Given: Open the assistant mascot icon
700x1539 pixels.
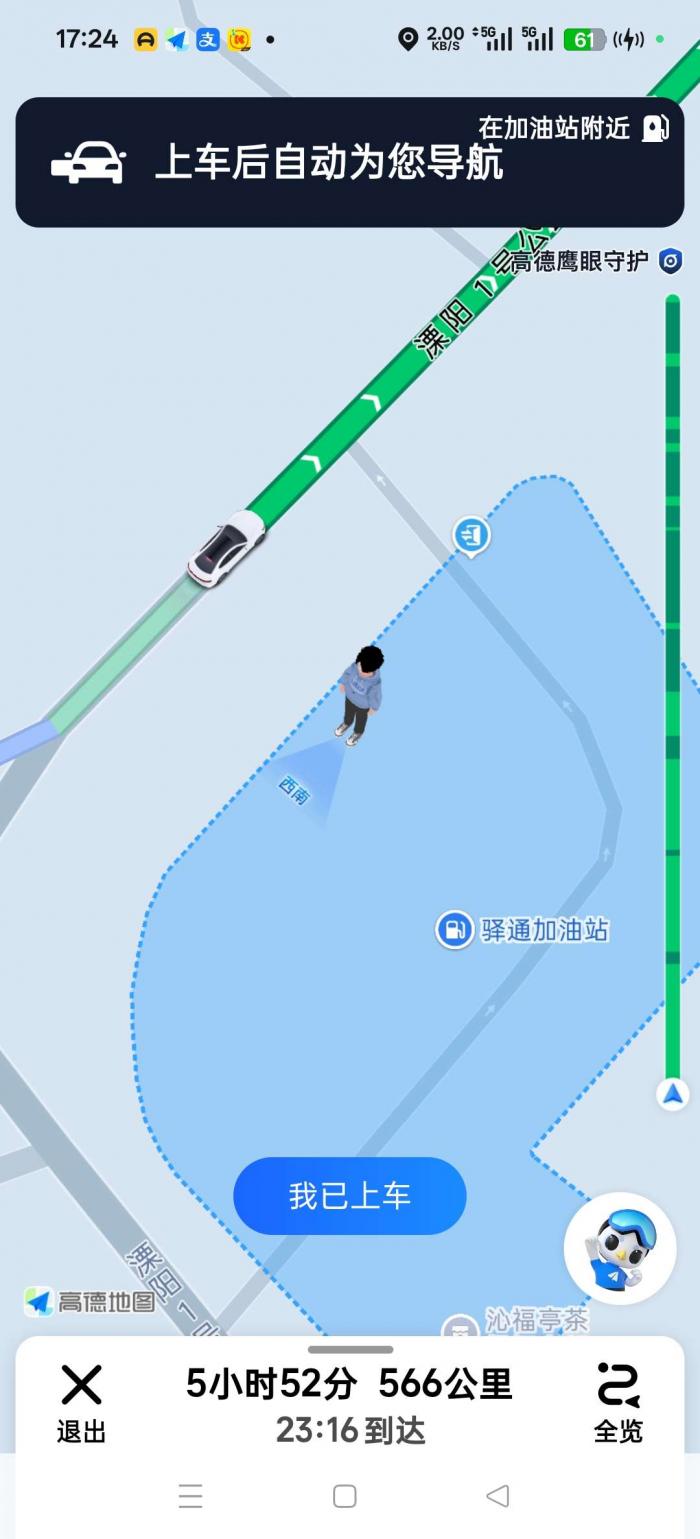Looking at the screenshot, I should tap(620, 1248).
